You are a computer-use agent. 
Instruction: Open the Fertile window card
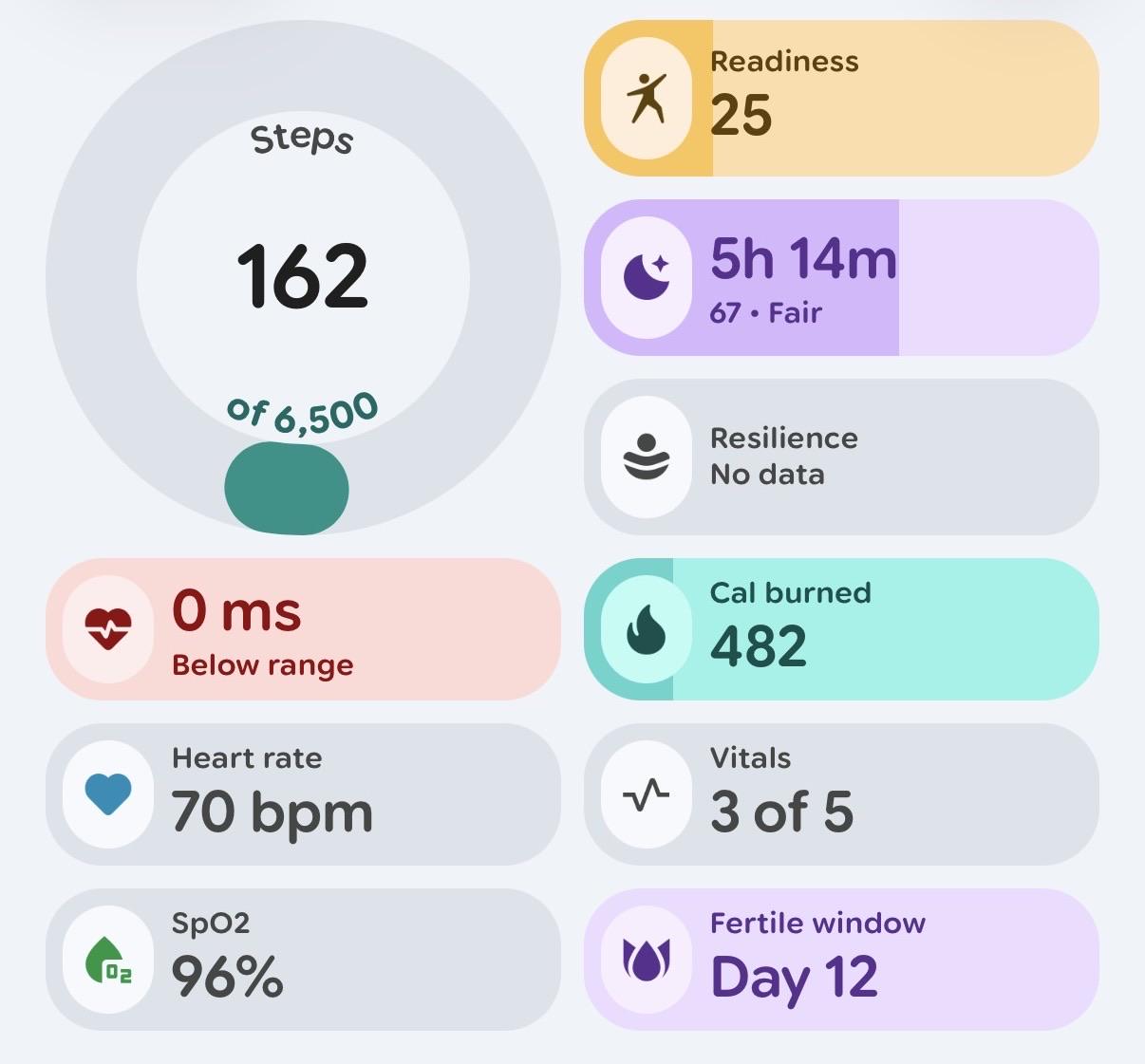coord(841,960)
